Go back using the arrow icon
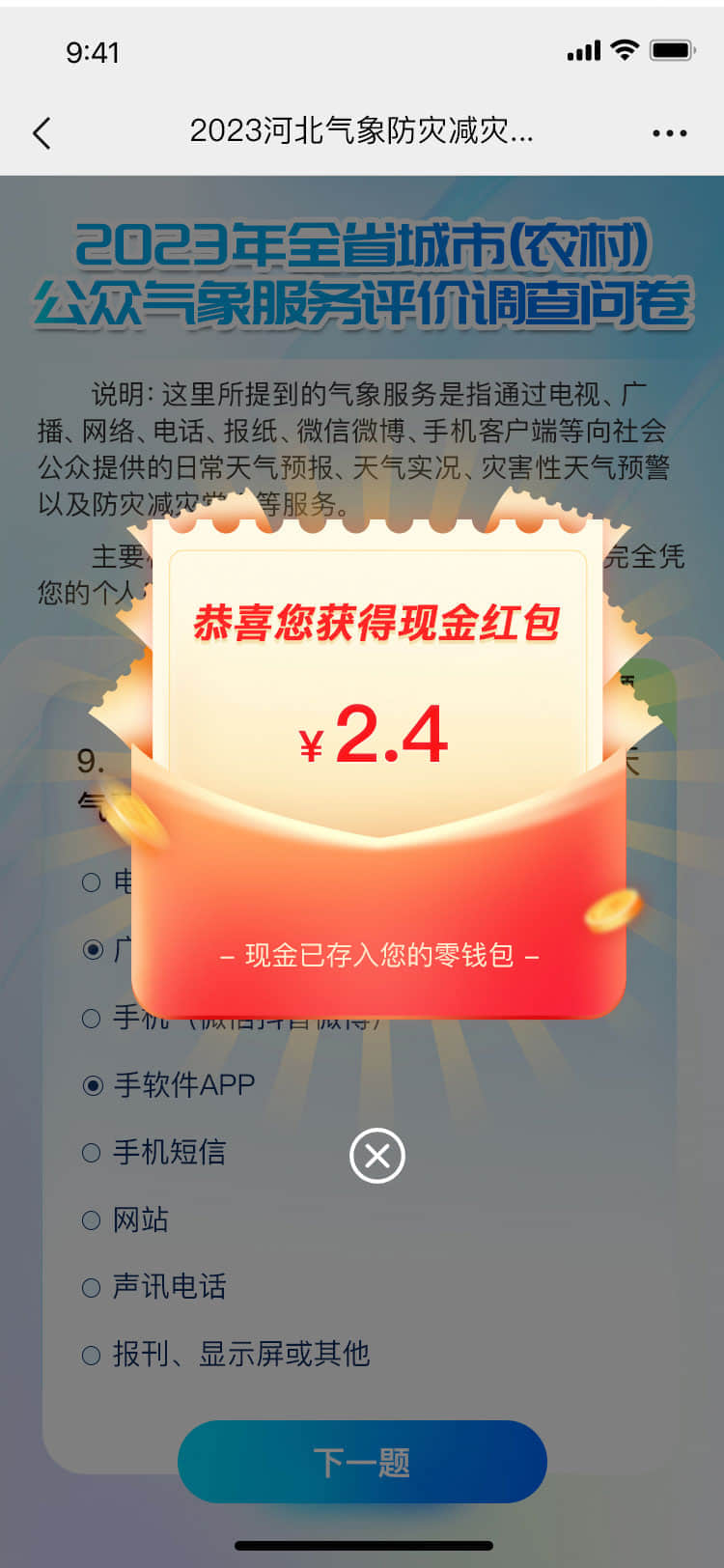This screenshot has height=1568, width=724. point(42,132)
